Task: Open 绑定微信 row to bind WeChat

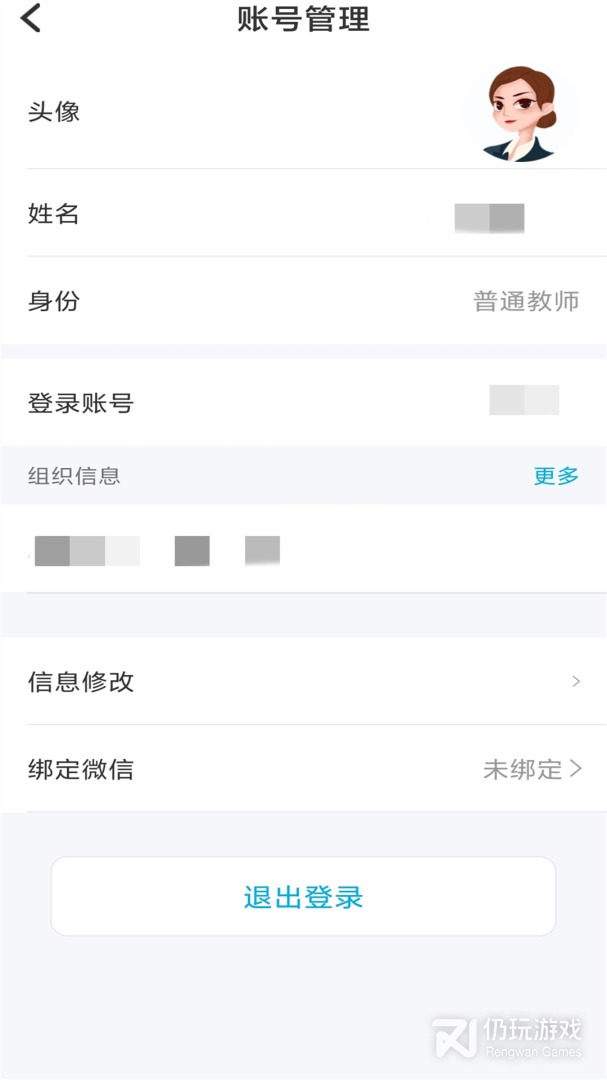Action: [x=303, y=769]
